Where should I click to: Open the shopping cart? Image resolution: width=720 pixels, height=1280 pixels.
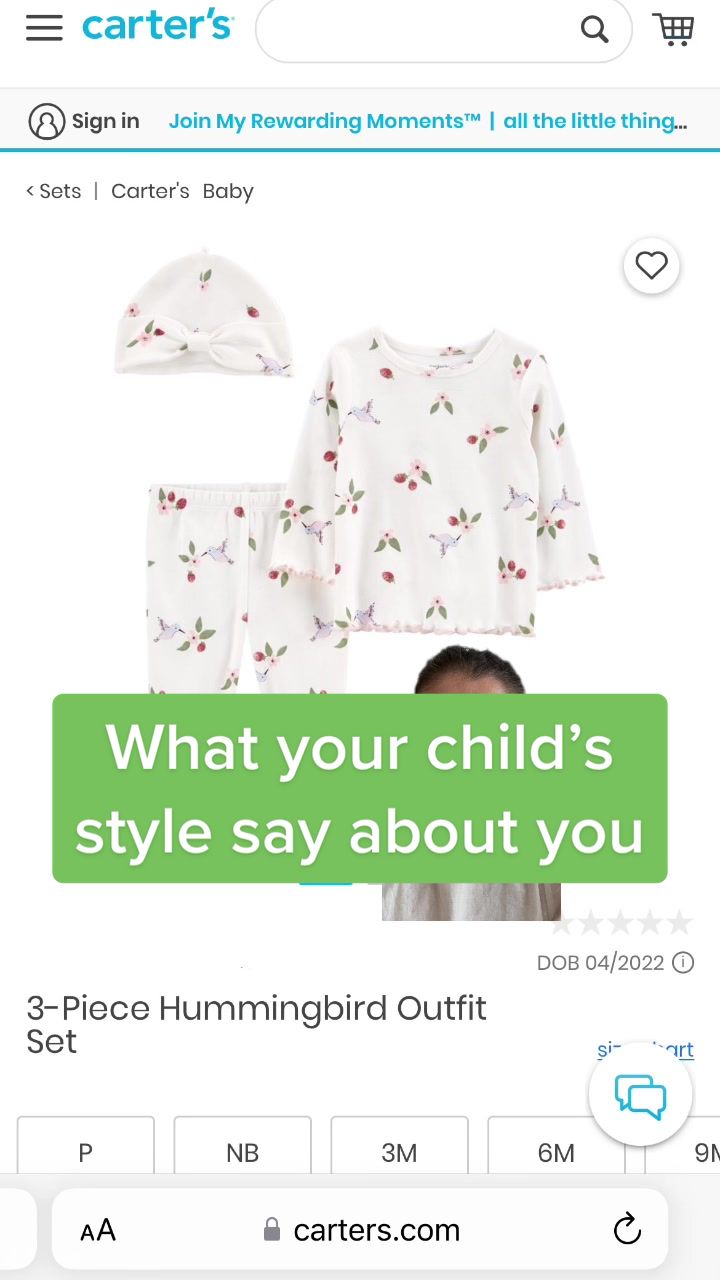tap(673, 29)
